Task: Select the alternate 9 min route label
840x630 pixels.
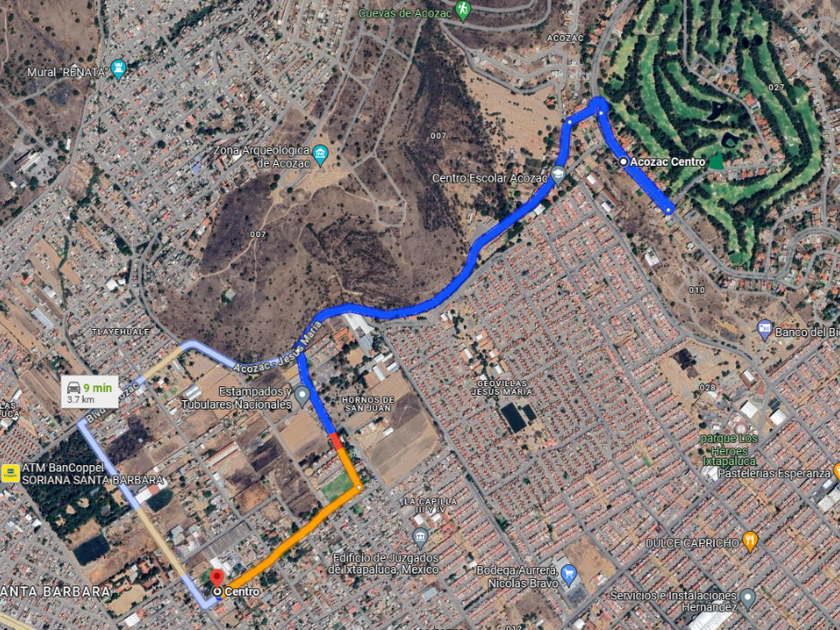Action: coord(88,391)
